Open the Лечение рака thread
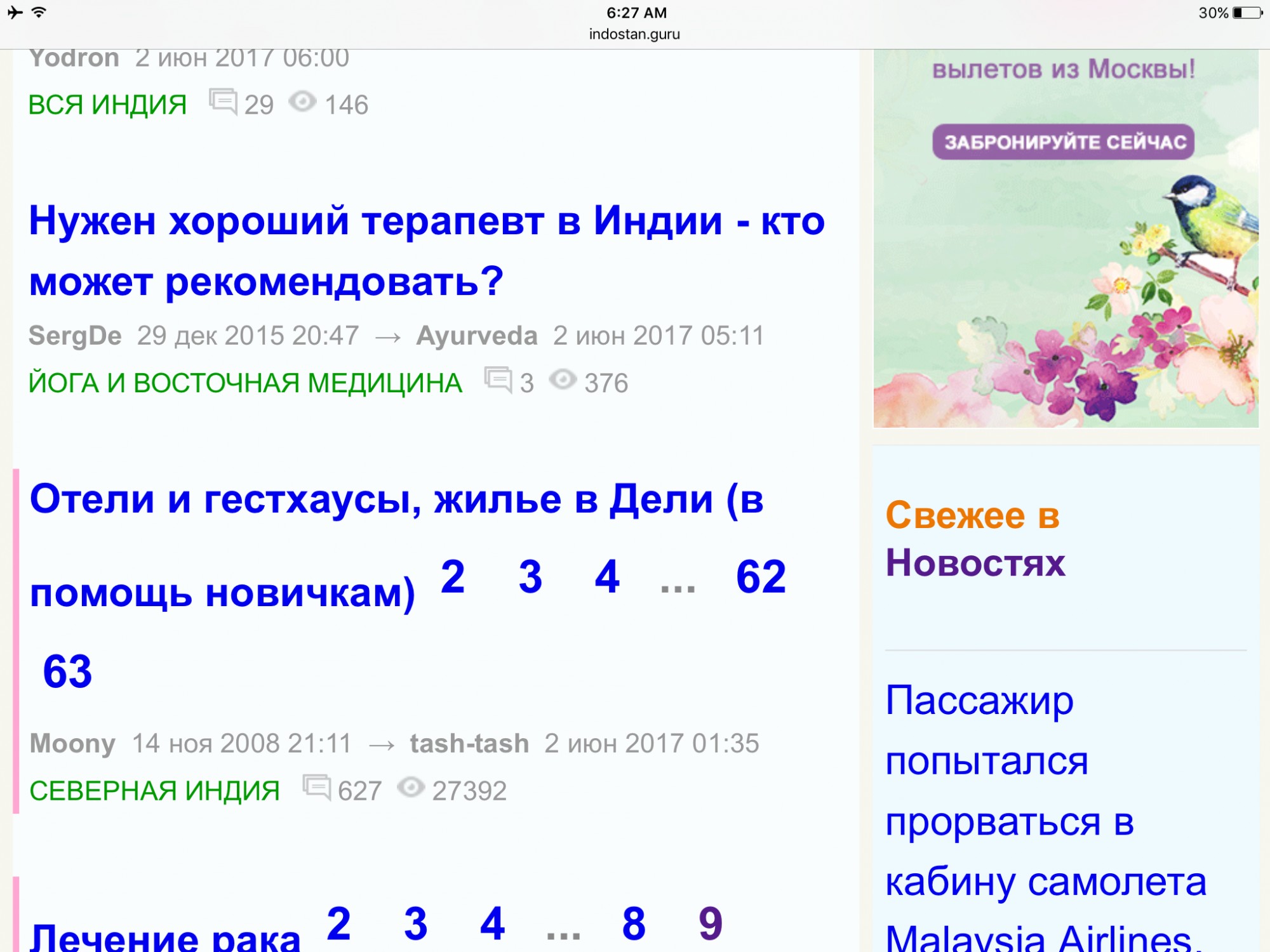Screen dimensions: 1270x952 click(x=165, y=936)
